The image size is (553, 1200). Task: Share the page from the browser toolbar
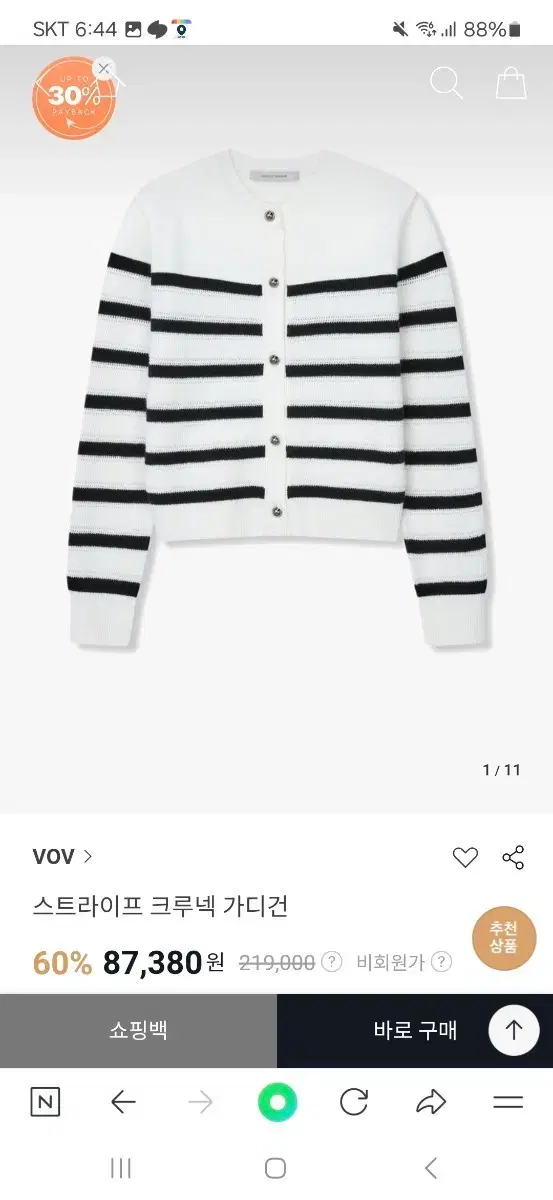[431, 1103]
